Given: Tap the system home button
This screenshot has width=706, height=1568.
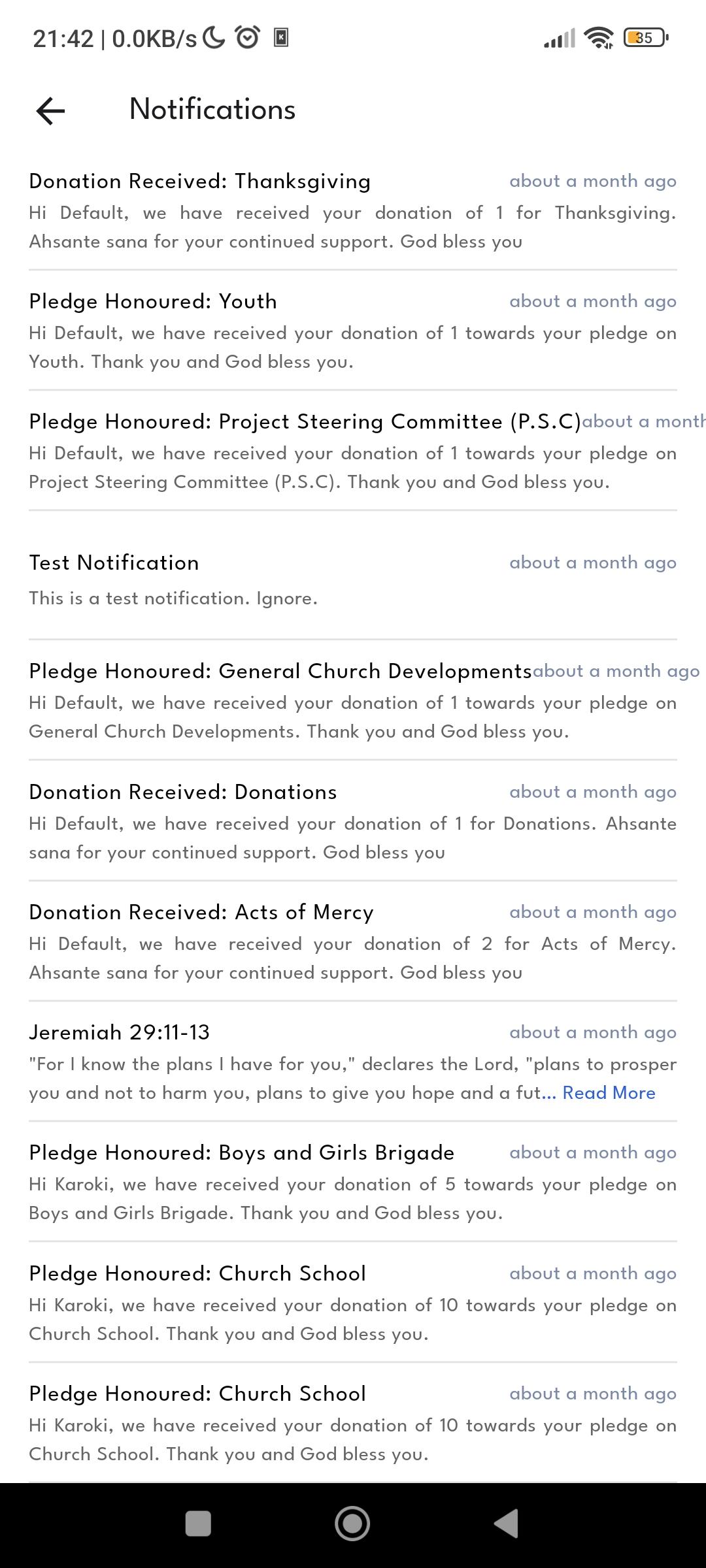Looking at the screenshot, I should [352, 1524].
